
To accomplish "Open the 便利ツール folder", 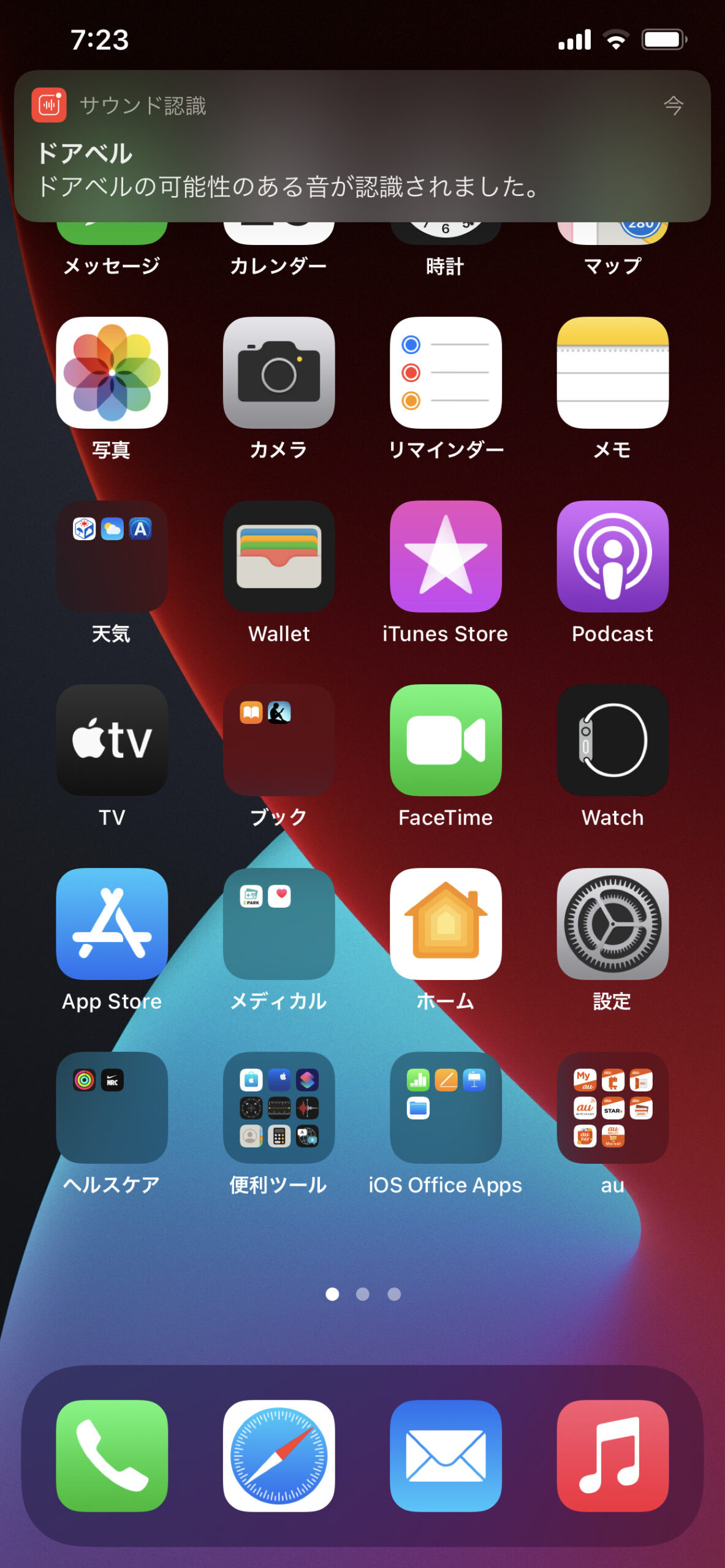I will point(279,1107).
